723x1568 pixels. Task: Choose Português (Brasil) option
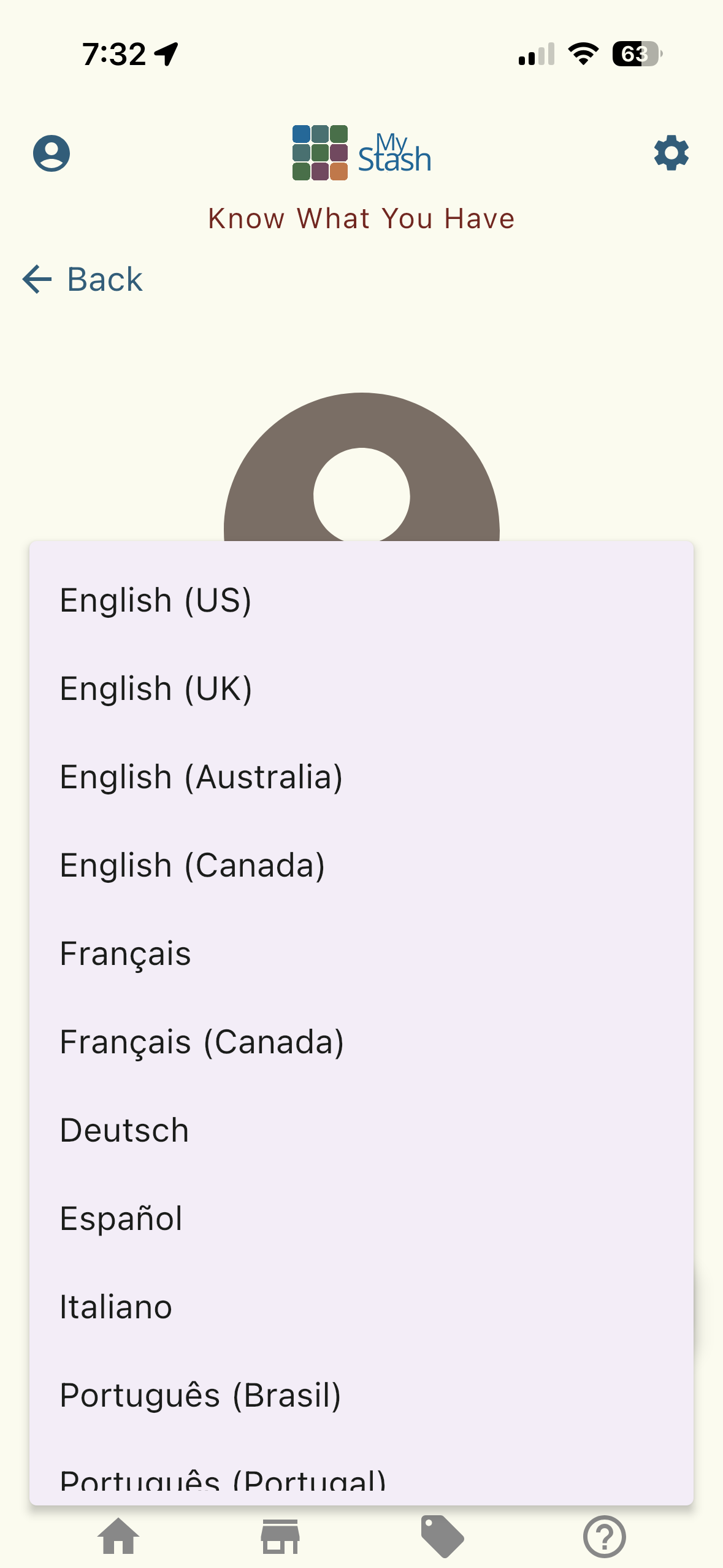[x=201, y=1395]
